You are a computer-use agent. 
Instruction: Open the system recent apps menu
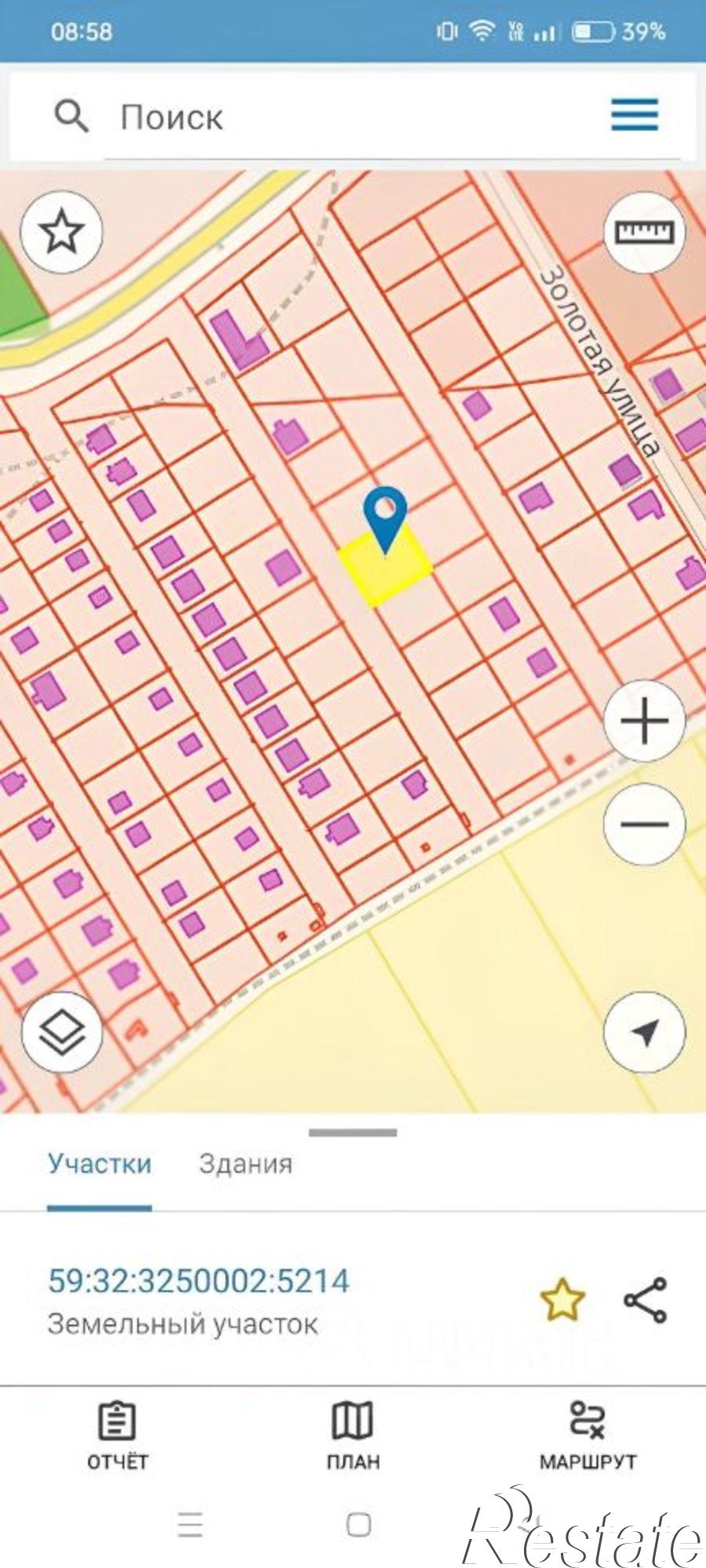pyautogui.click(x=191, y=1525)
